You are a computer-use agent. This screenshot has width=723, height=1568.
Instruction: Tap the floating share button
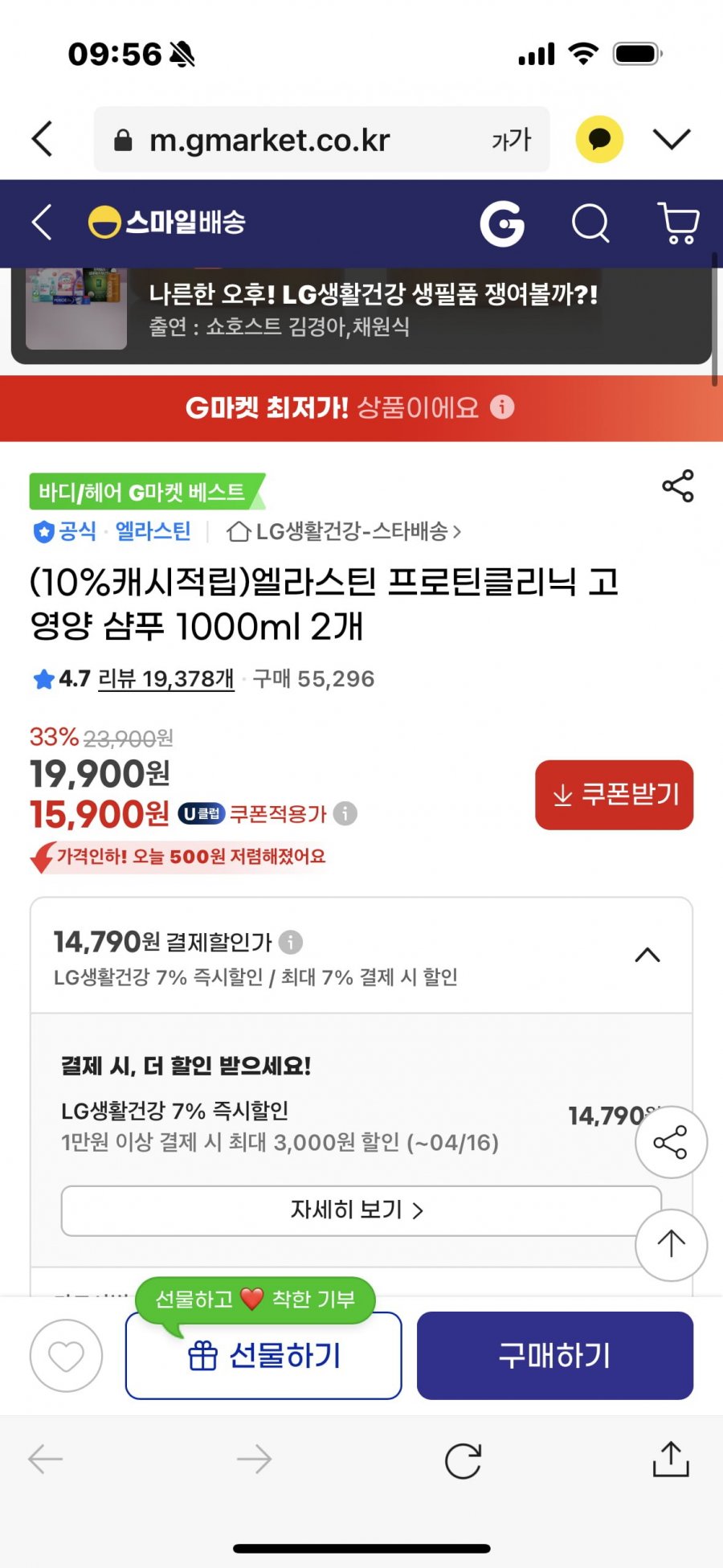pyautogui.click(x=671, y=1142)
